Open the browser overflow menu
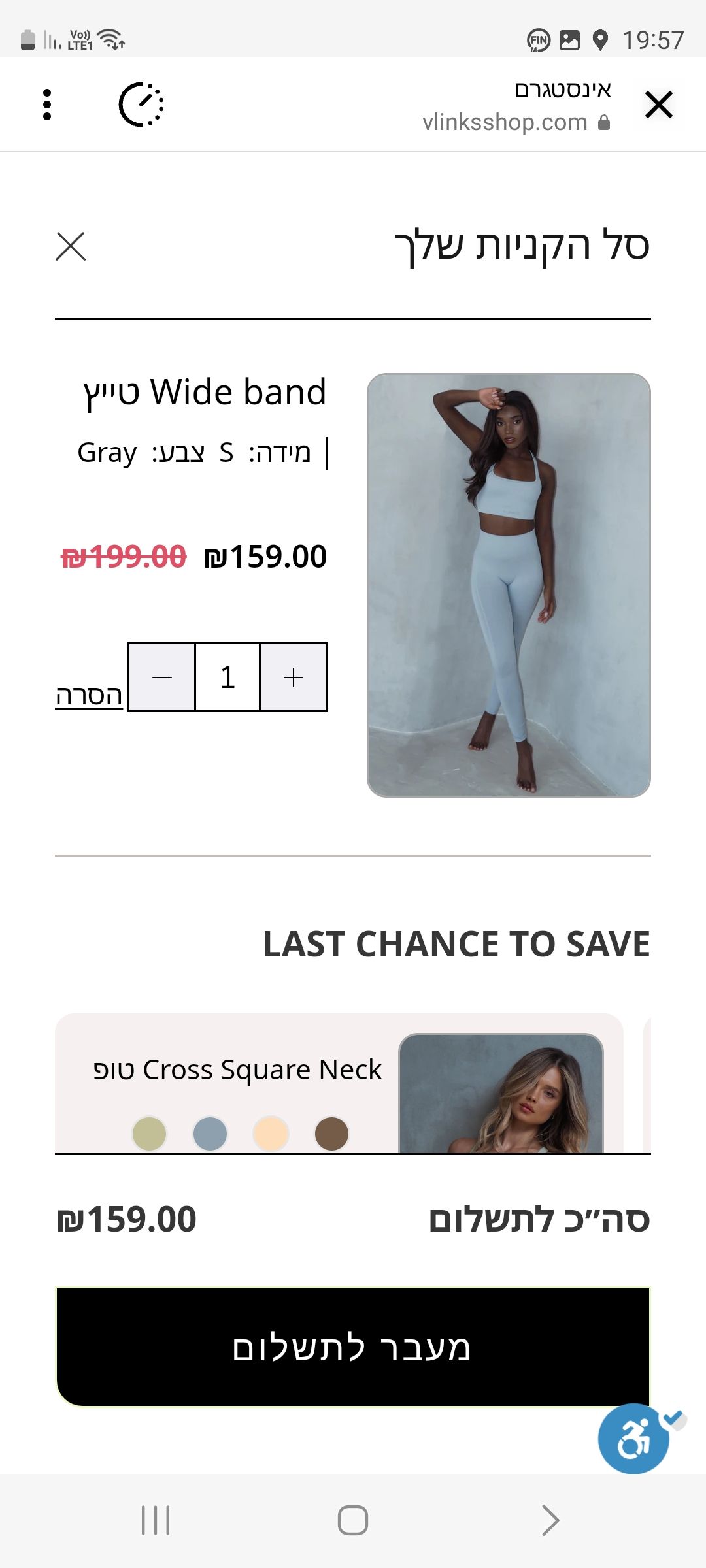Screen dimensions: 706x1568 pos(47,105)
